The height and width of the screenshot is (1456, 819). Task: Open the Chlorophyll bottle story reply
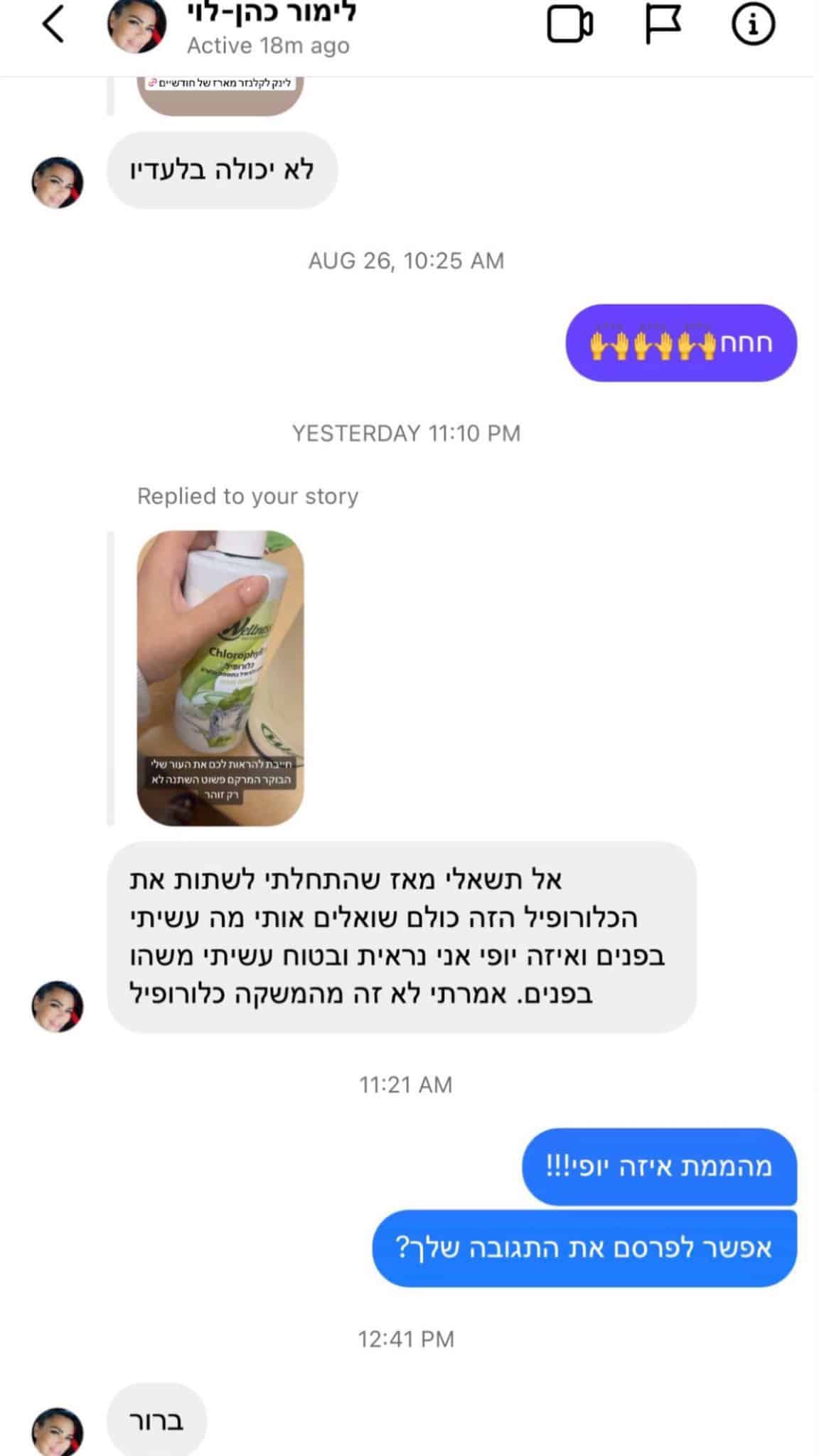point(220,678)
